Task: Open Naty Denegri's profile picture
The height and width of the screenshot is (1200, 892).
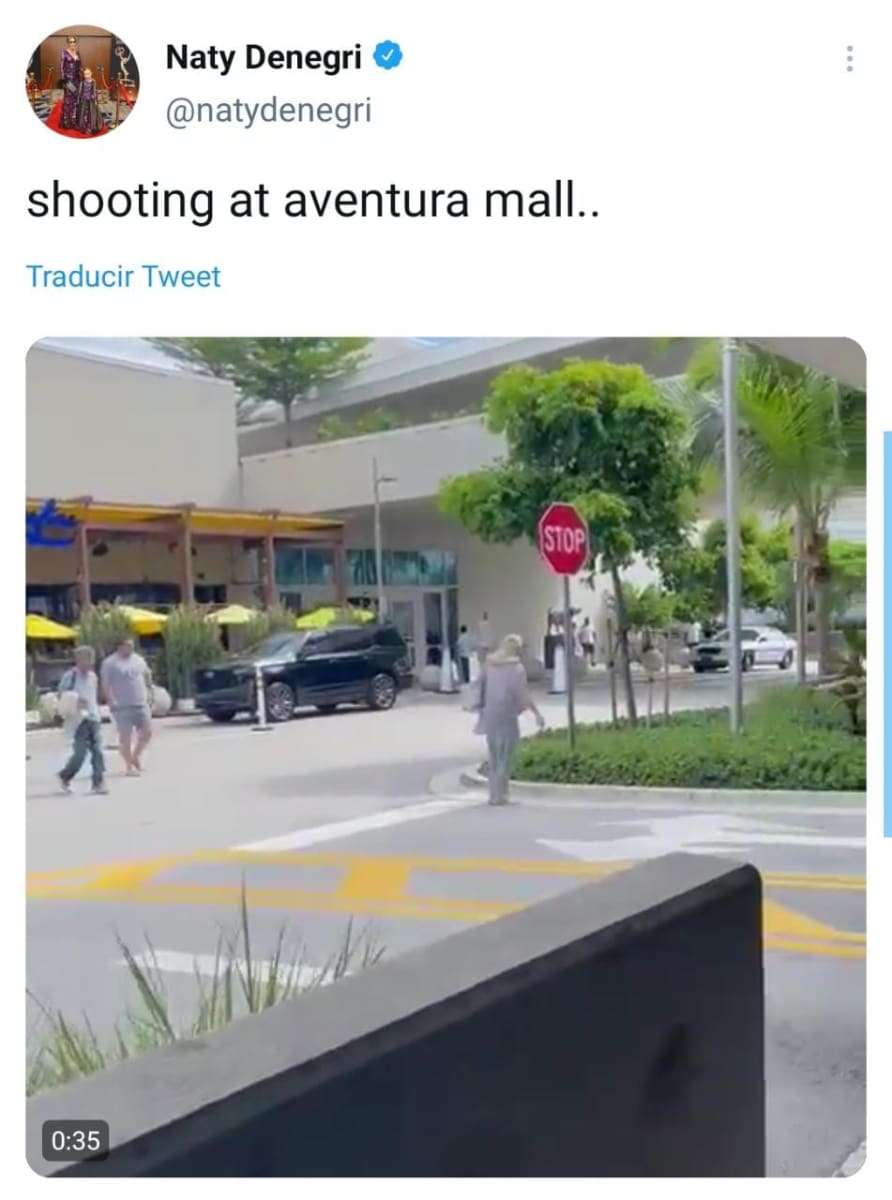Action: click(x=82, y=81)
